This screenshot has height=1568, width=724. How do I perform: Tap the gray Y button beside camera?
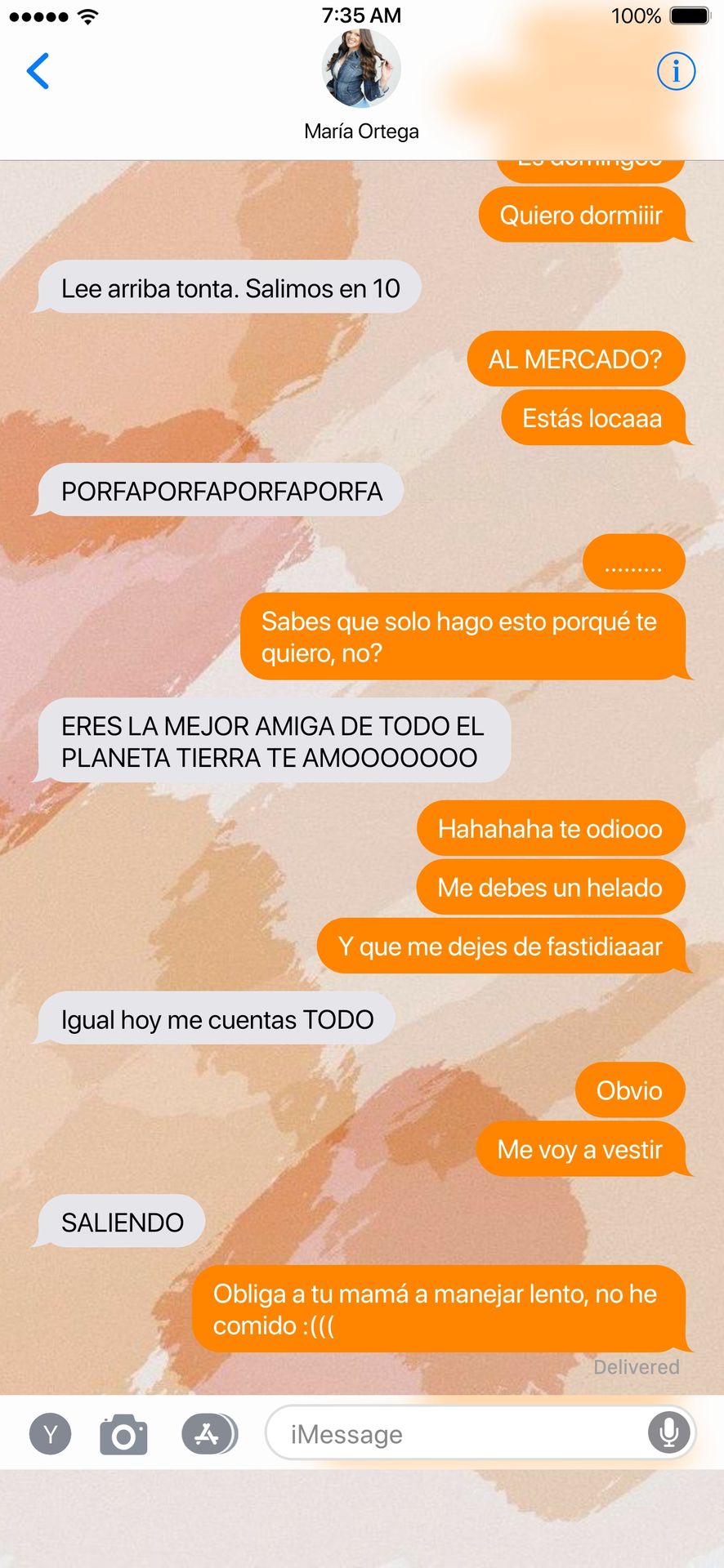pyautogui.click(x=51, y=1434)
